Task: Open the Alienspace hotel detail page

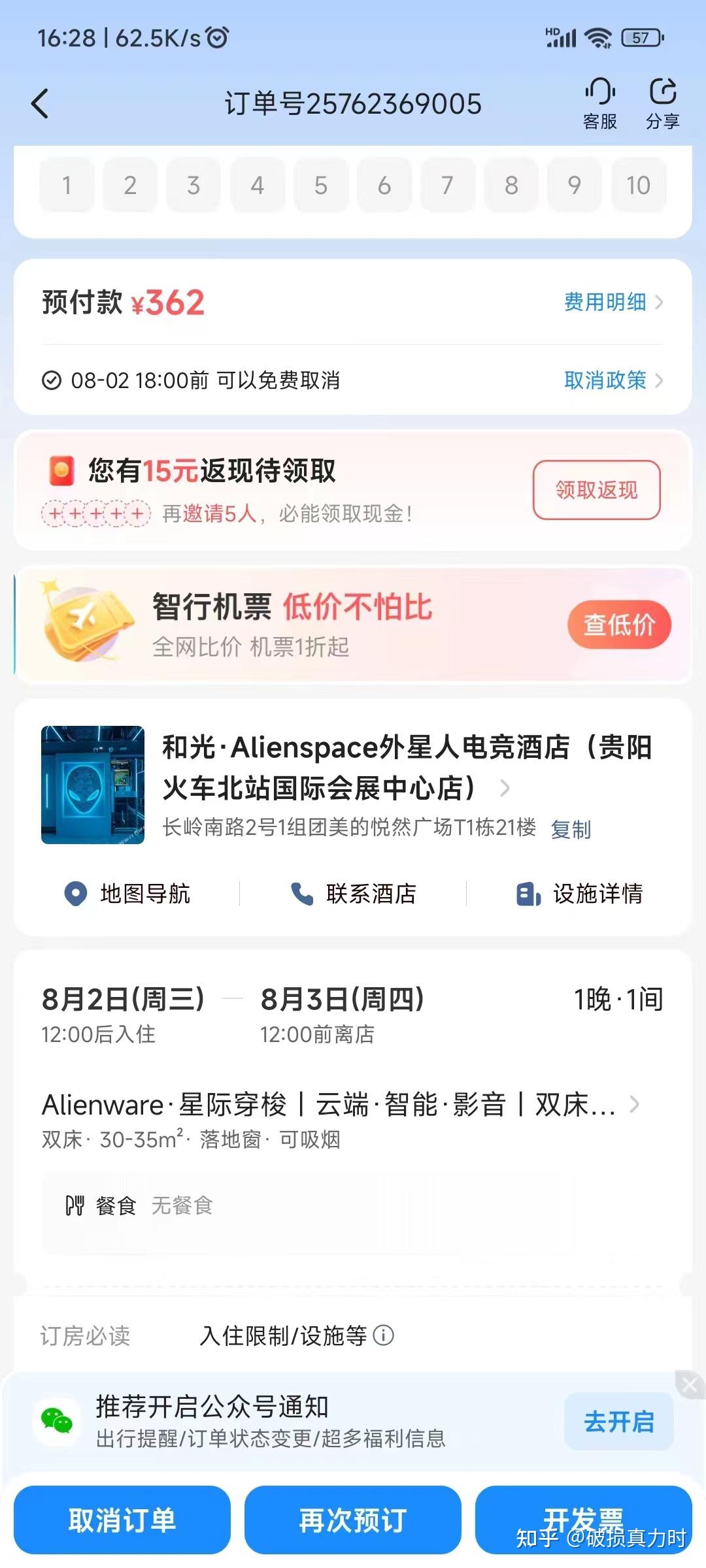Action: coord(405,767)
